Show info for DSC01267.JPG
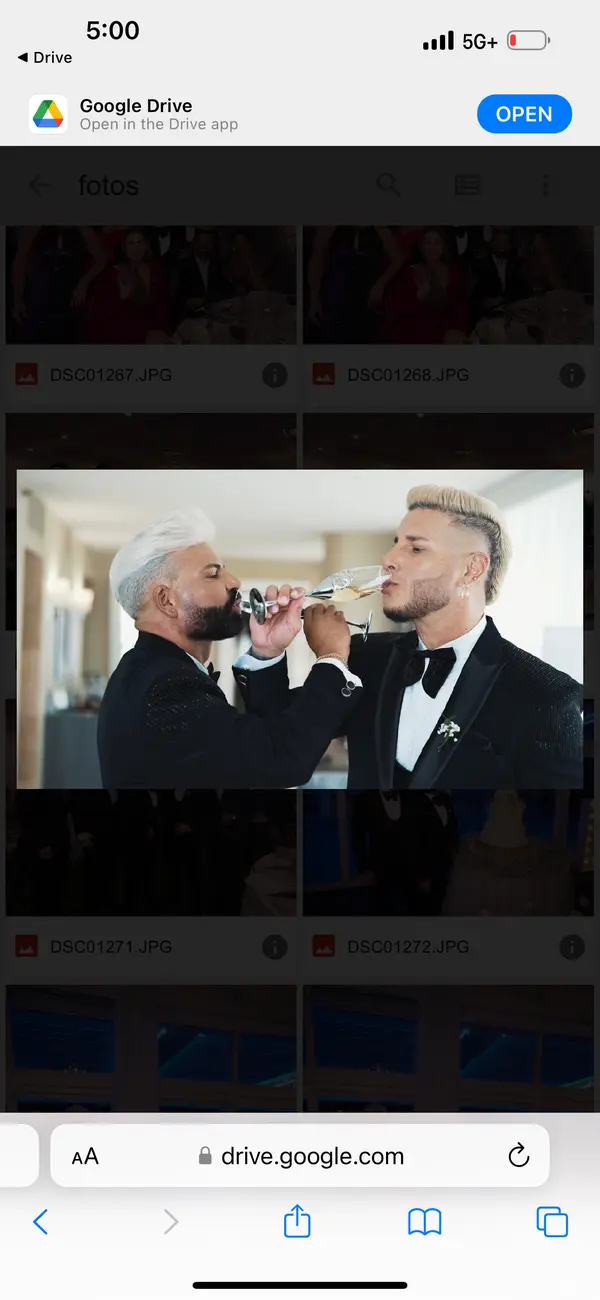 [x=274, y=375]
